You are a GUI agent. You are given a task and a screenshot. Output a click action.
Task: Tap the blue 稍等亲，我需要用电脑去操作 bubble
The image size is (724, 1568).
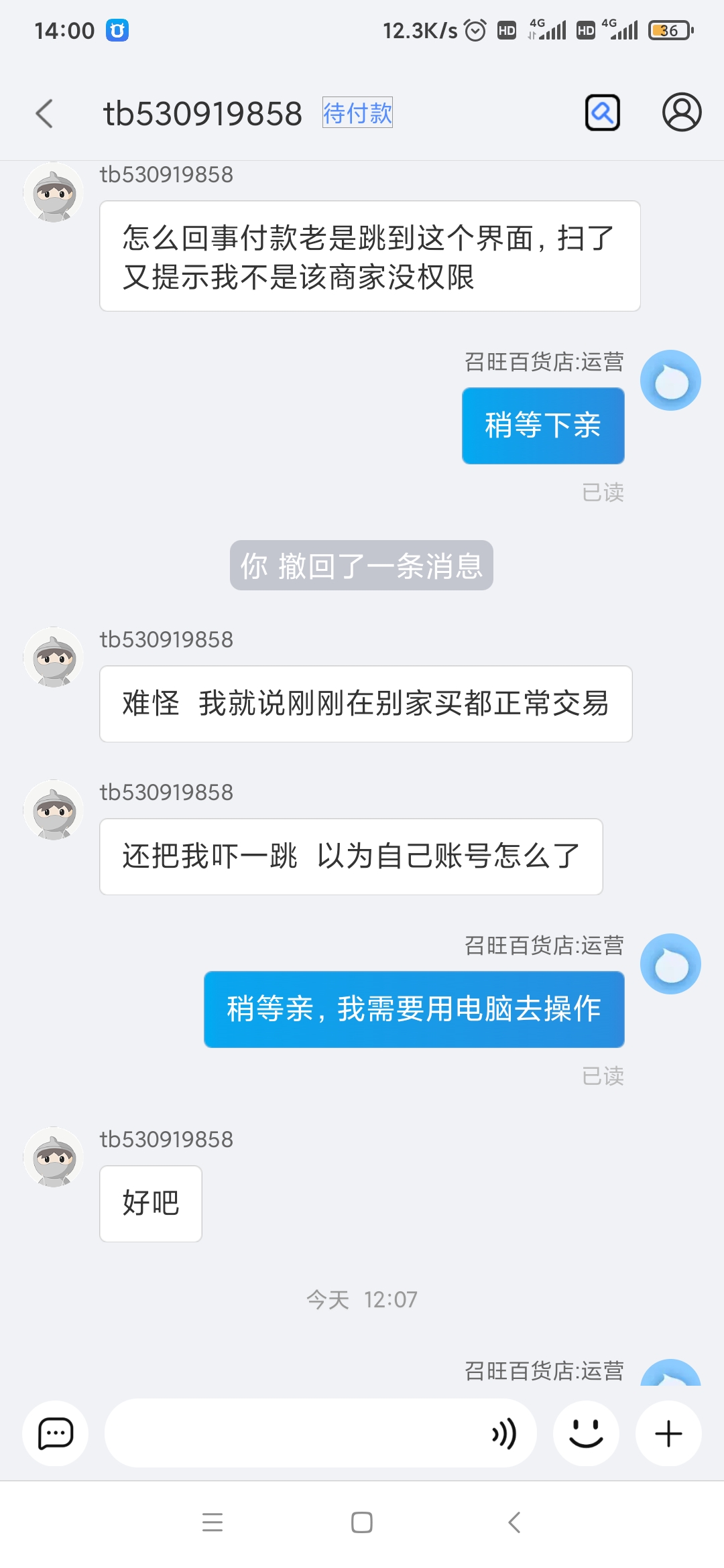[x=414, y=1008]
